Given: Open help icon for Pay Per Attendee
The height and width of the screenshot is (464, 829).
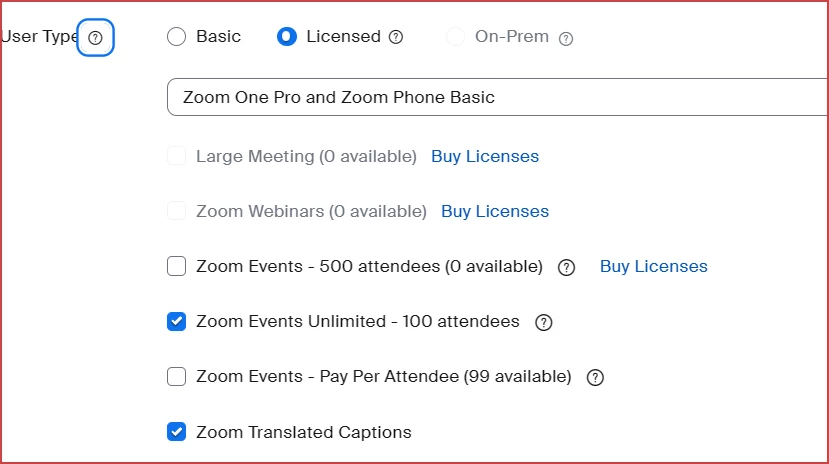Looking at the screenshot, I should point(595,377).
